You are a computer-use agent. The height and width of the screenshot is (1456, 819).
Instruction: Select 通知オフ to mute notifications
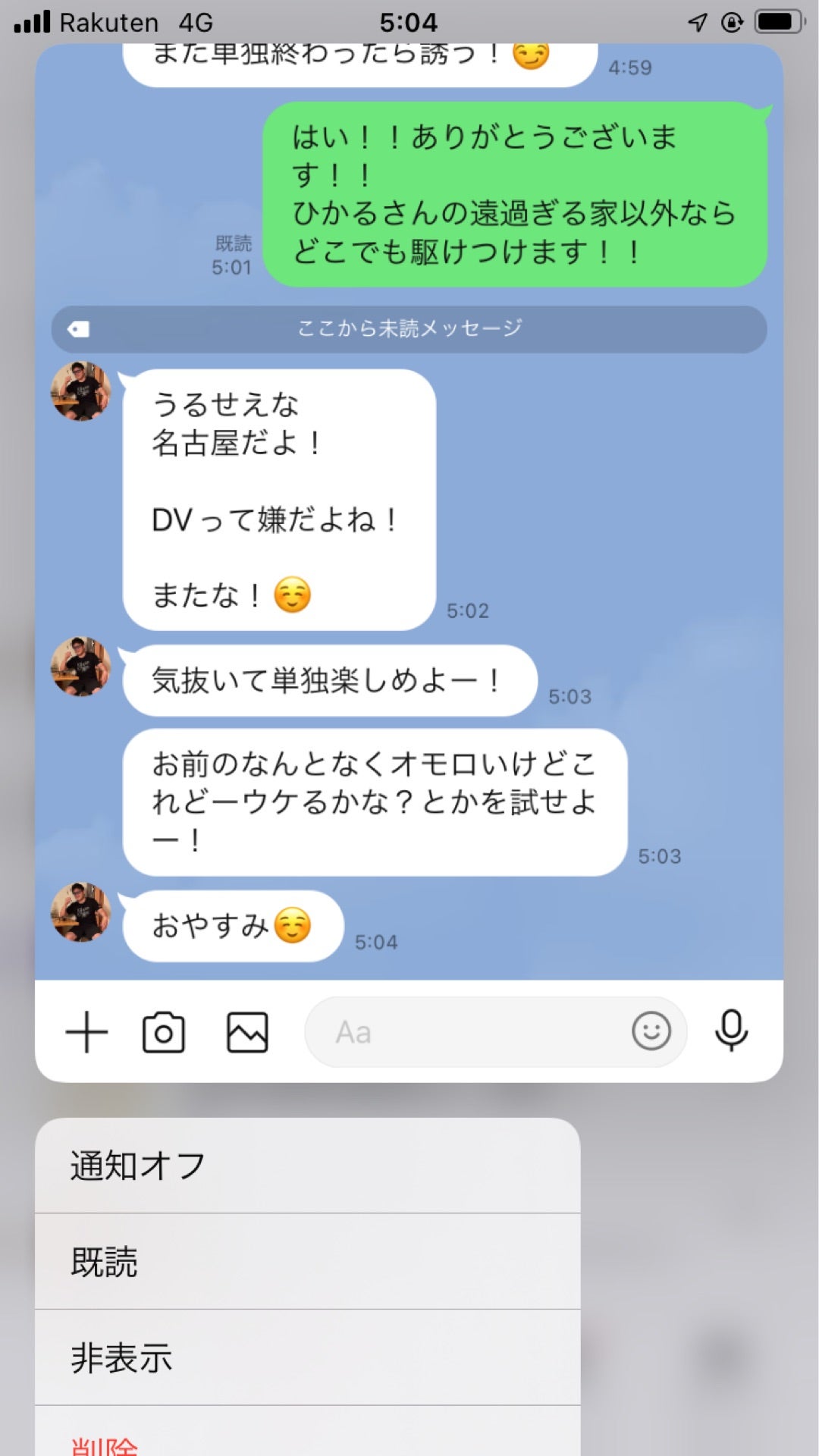[307, 1166]
